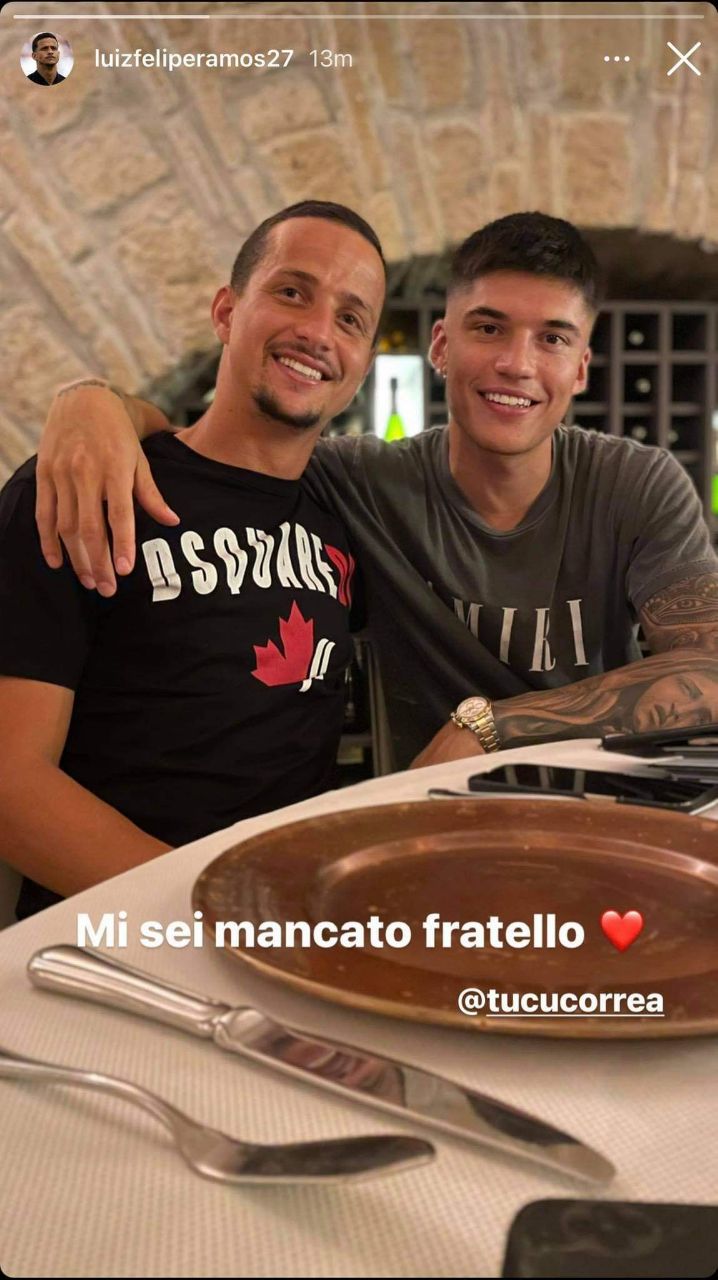Tap the luizfeliperamos27 username
This screenshot has height=1280, width=718.
(194, 59)
